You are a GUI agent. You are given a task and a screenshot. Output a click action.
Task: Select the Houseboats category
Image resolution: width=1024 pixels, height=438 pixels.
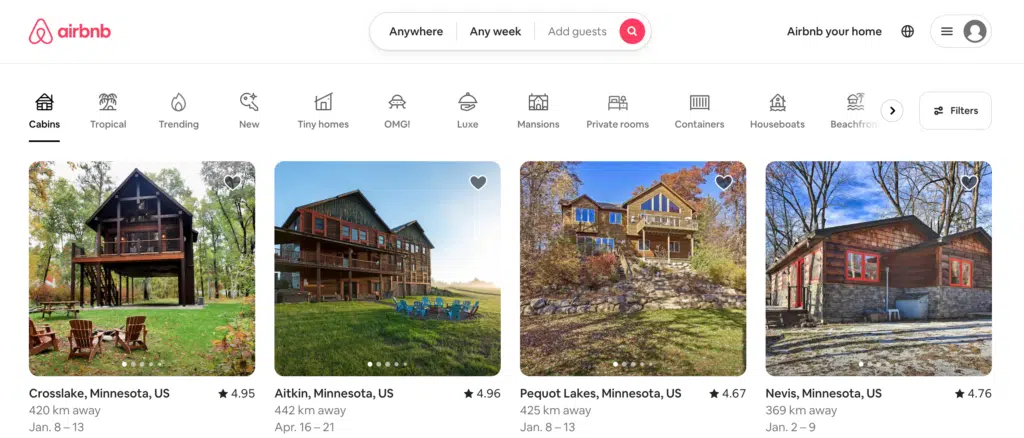(777, 111)
